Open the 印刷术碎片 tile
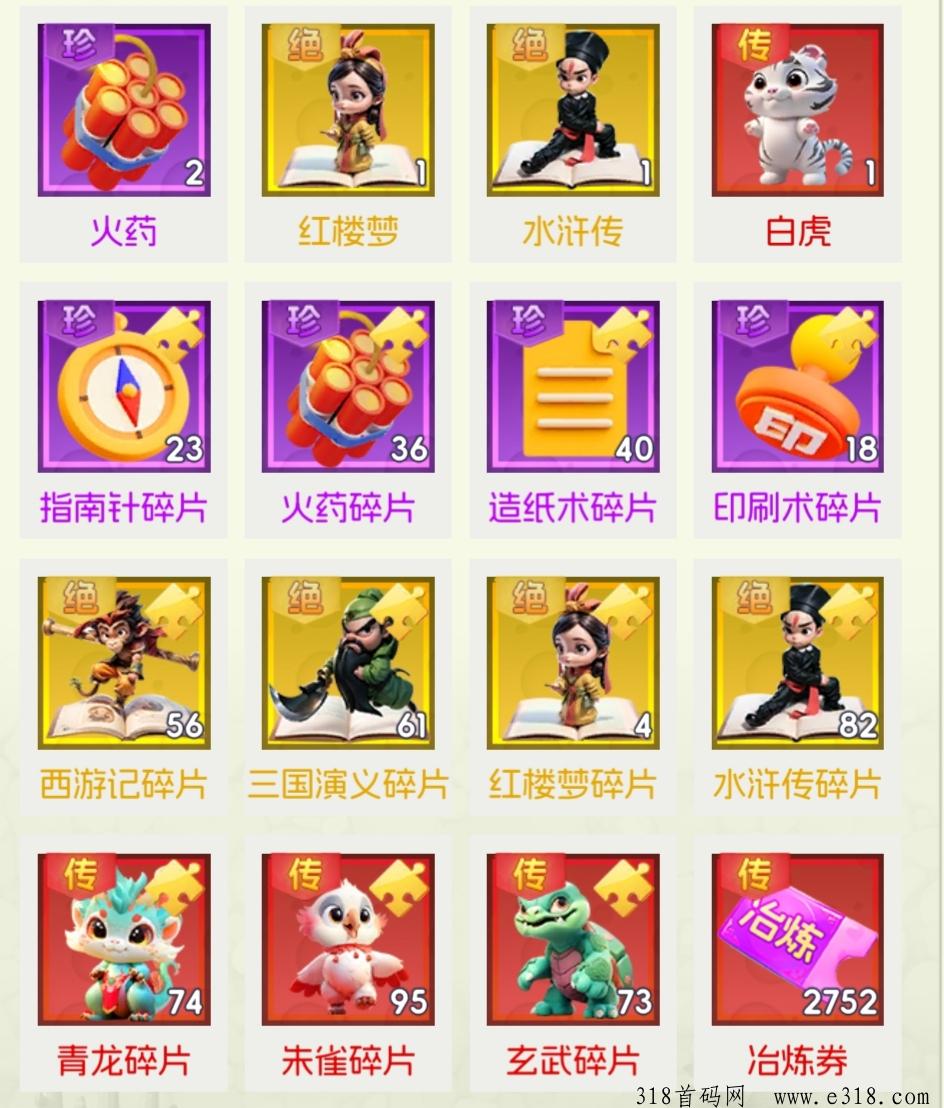Viewport: 944px width, 1108px height. point(798,386)
